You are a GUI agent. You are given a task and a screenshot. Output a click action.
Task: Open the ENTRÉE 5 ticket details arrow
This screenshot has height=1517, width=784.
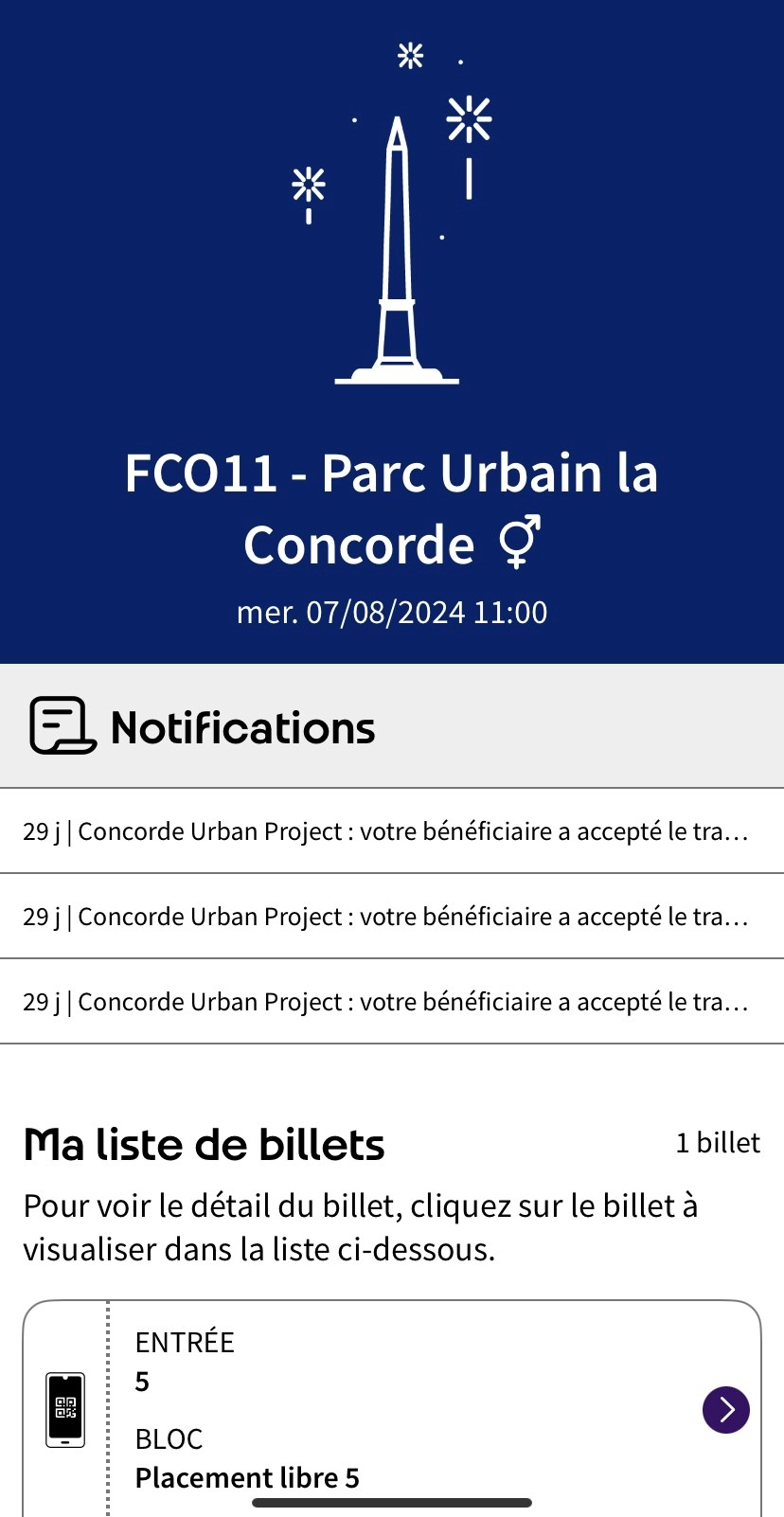pos(725,1410)
